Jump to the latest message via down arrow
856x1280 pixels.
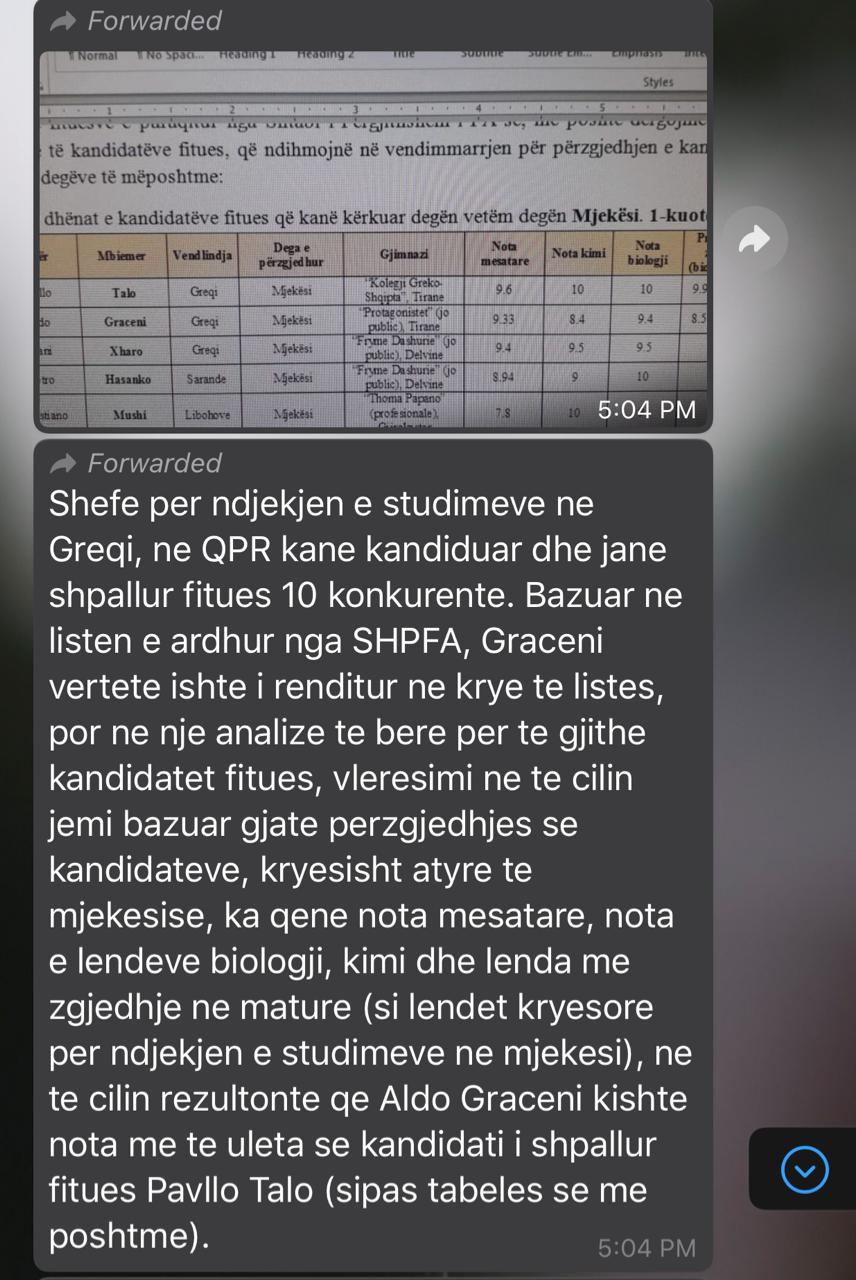(x=804, y=1169)
